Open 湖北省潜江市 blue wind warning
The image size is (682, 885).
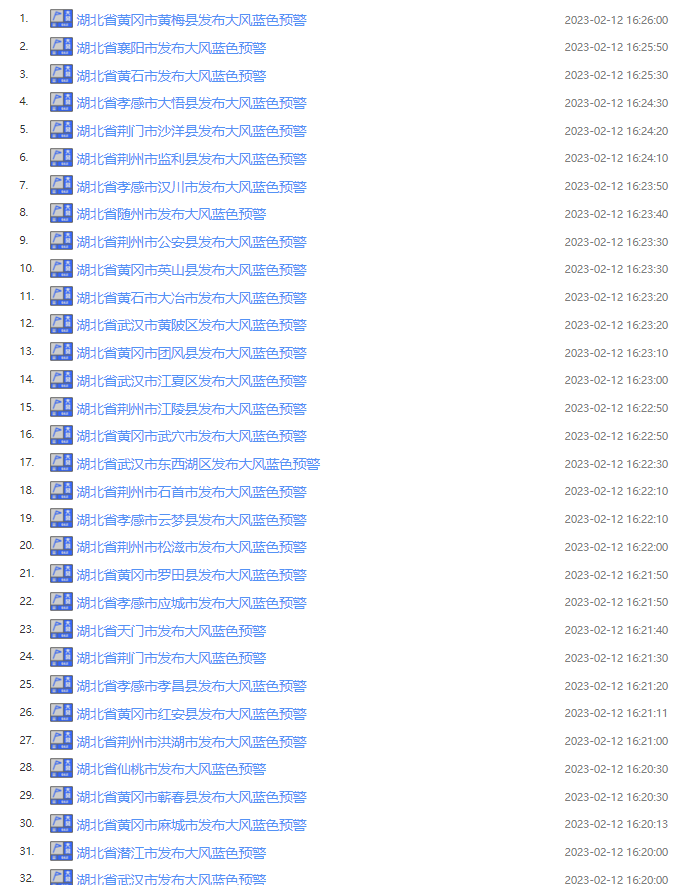tap(171, 853)
